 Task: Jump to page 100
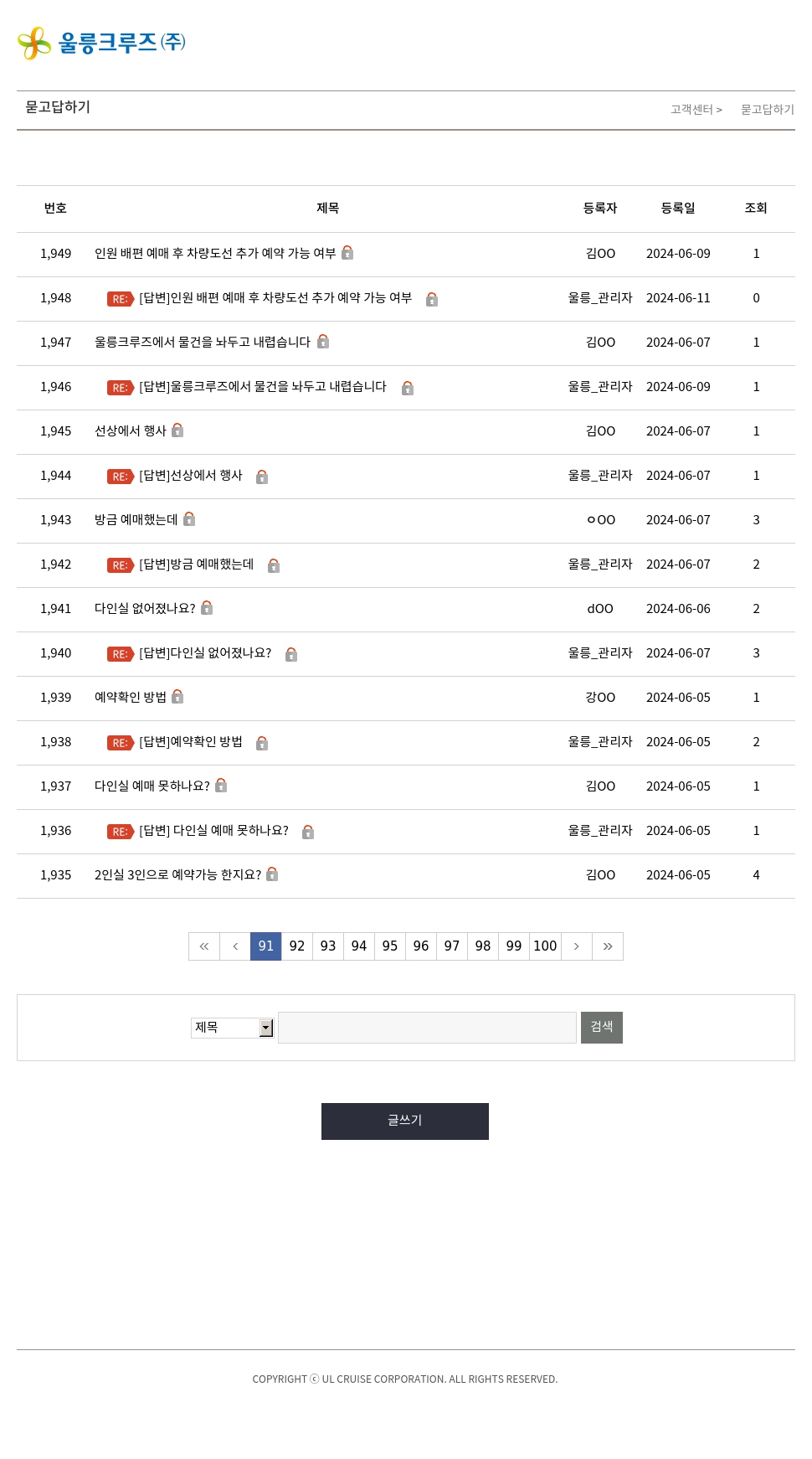545,946
